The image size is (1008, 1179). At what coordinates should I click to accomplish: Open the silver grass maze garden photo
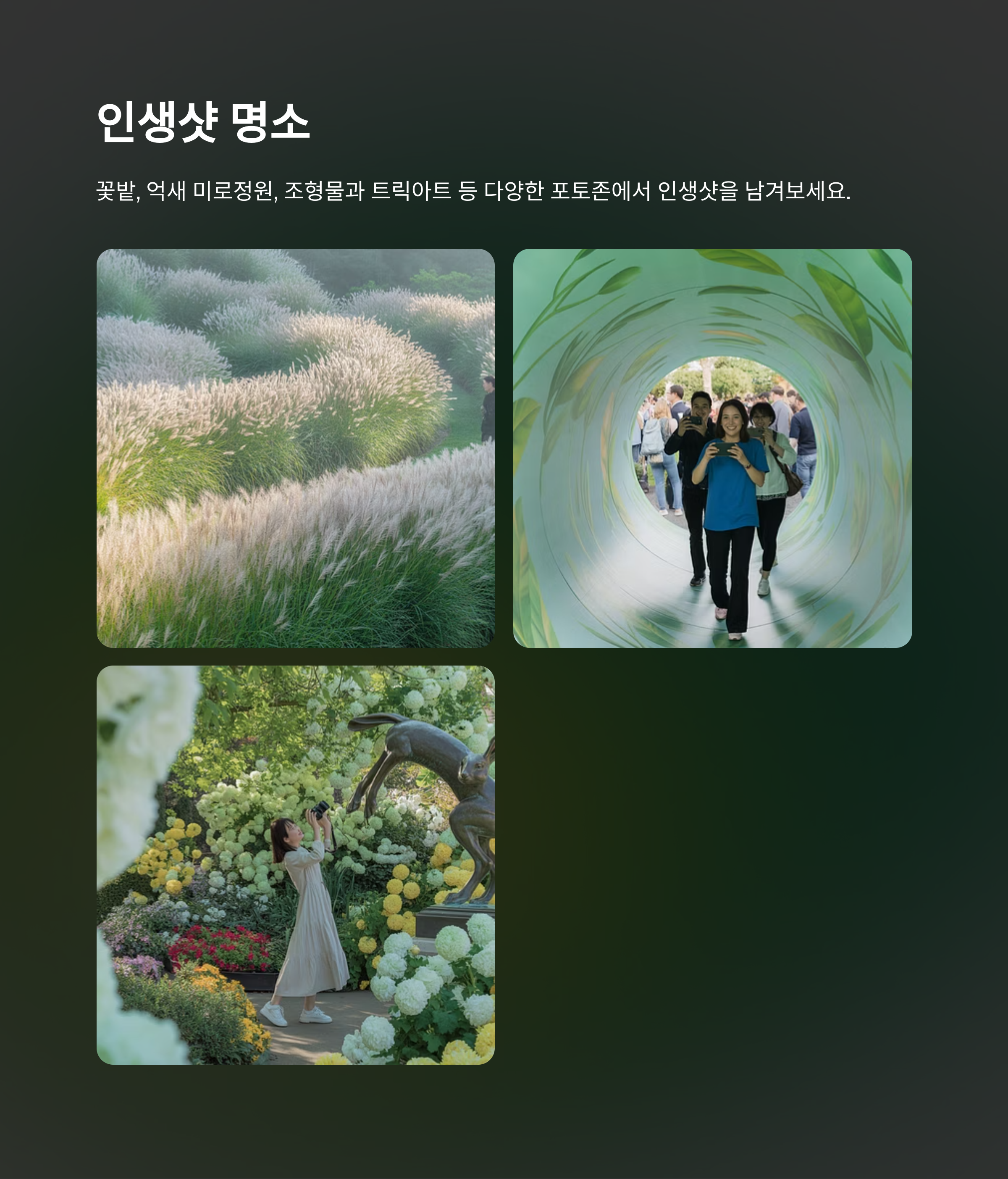295,448
